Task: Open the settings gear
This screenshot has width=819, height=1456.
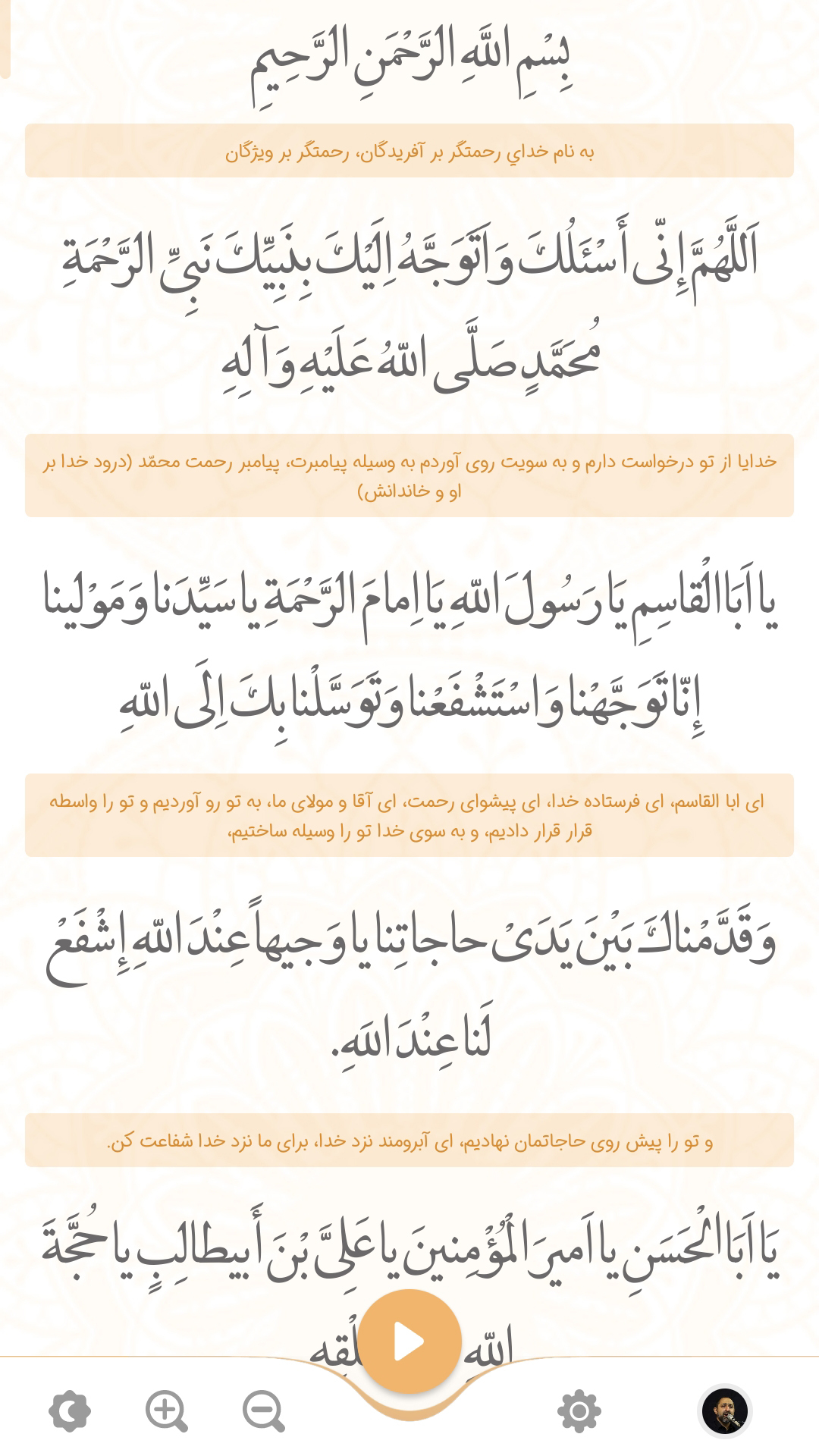Action: [579, 1410]
